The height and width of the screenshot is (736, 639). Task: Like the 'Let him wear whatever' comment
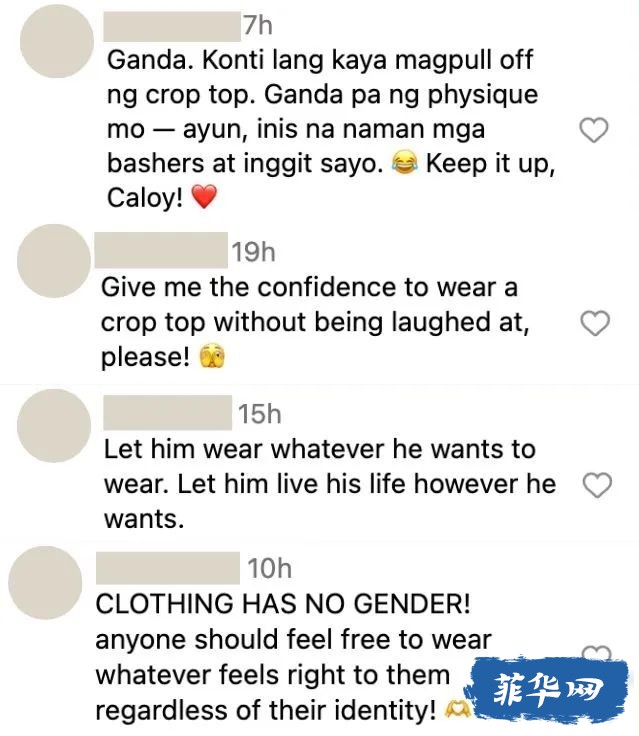tap(597, 486)
